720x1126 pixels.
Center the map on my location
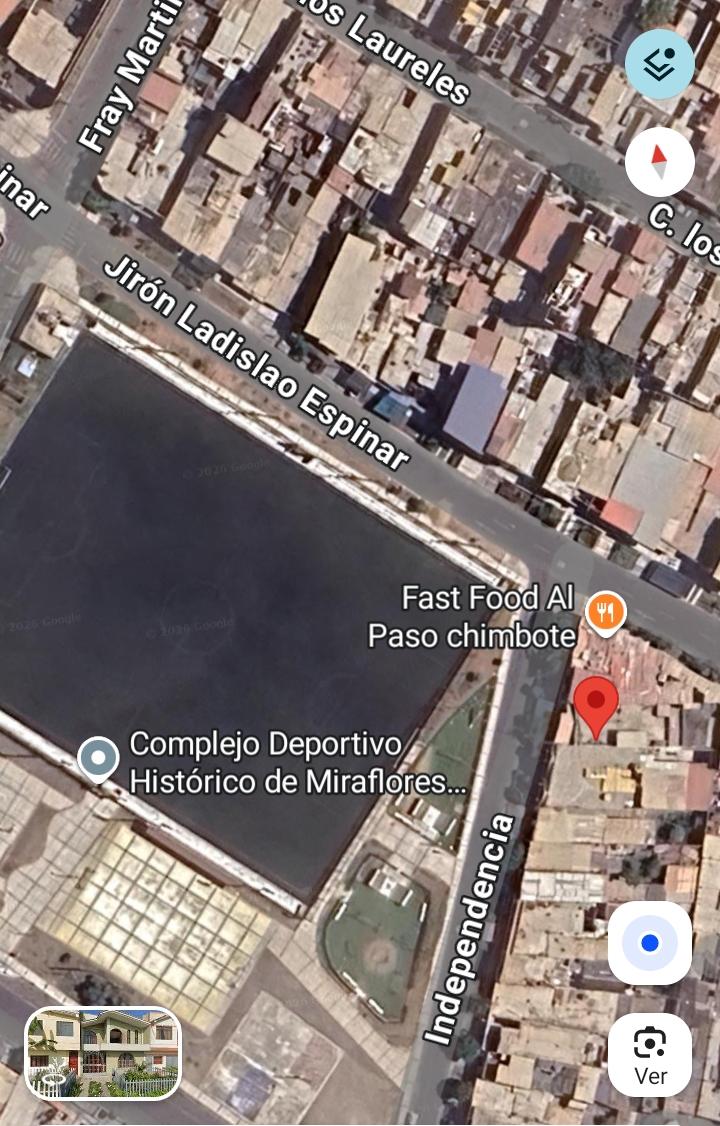pyautogui.click(x=650, y=943)
